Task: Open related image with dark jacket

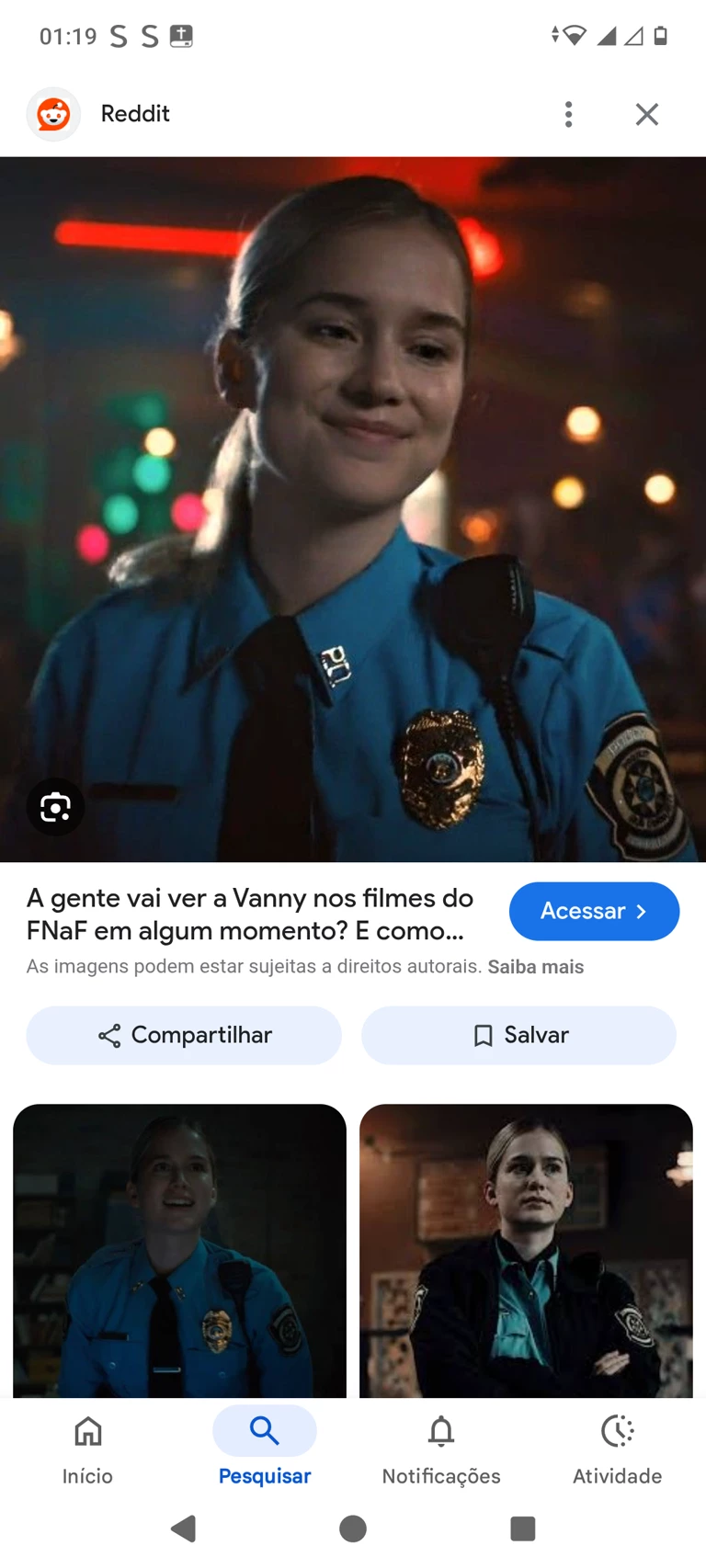Action: click(526, 1250)
